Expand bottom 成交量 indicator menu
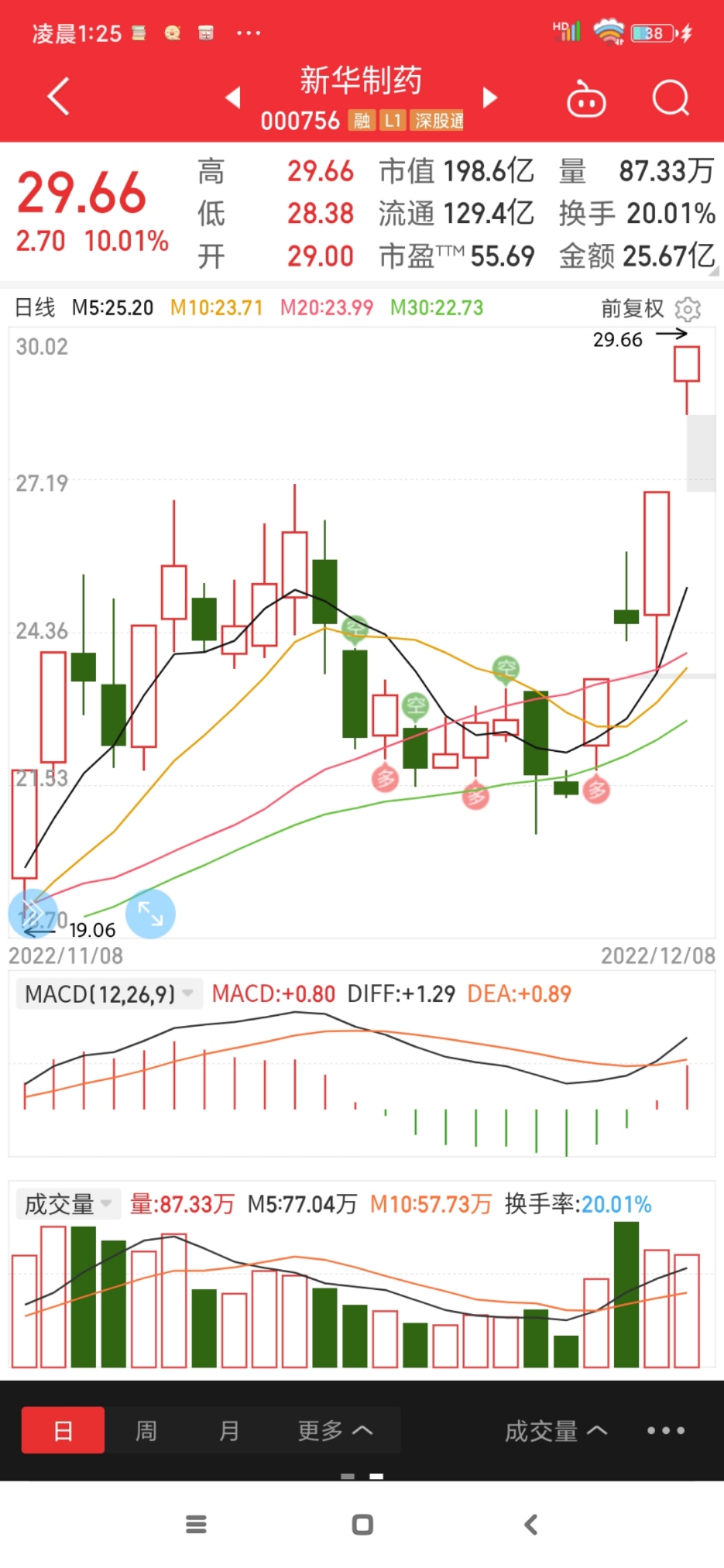This screenshot has height=1568, width=724. tap(556, 1431)
